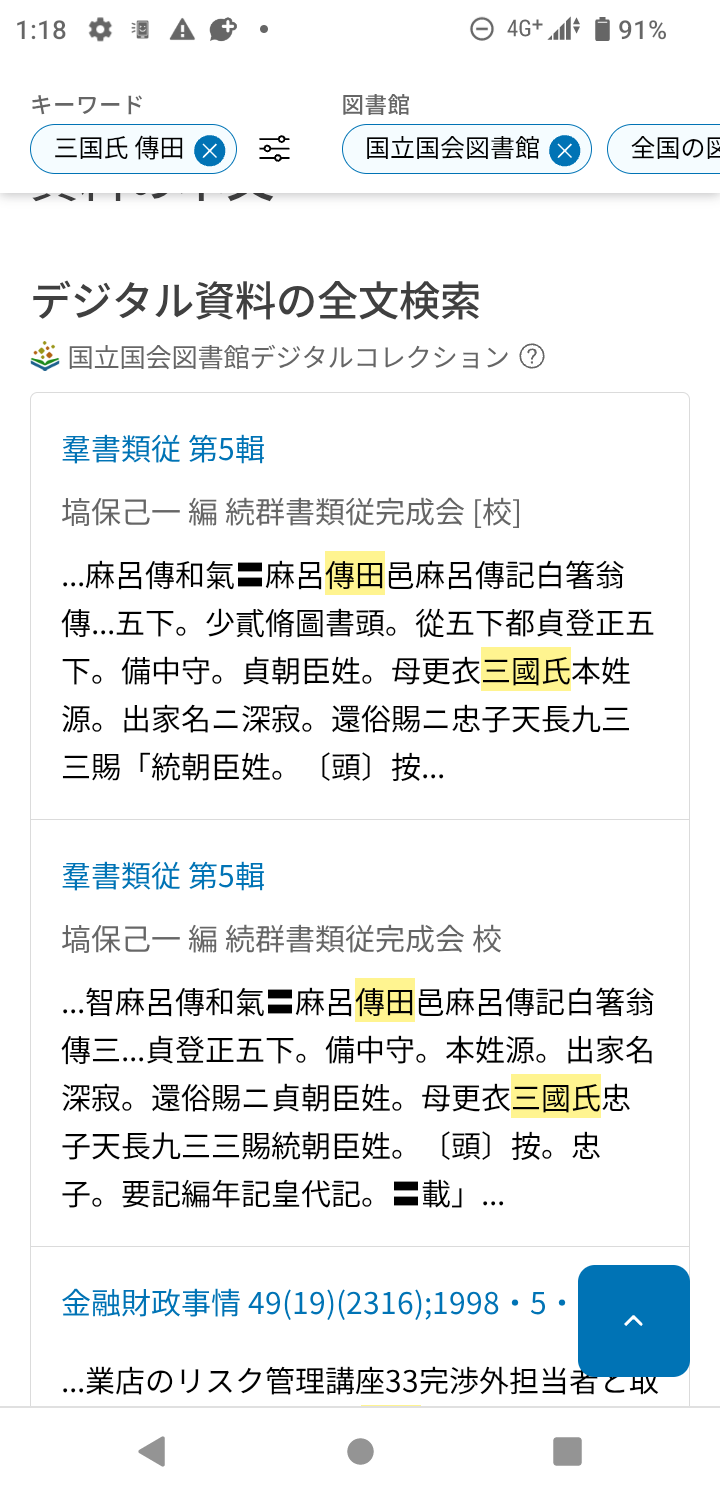Remove the 国立国会図書館 library chip
Image resolution: width=720 pixels, height=1496 pixels.
(564, 150)
